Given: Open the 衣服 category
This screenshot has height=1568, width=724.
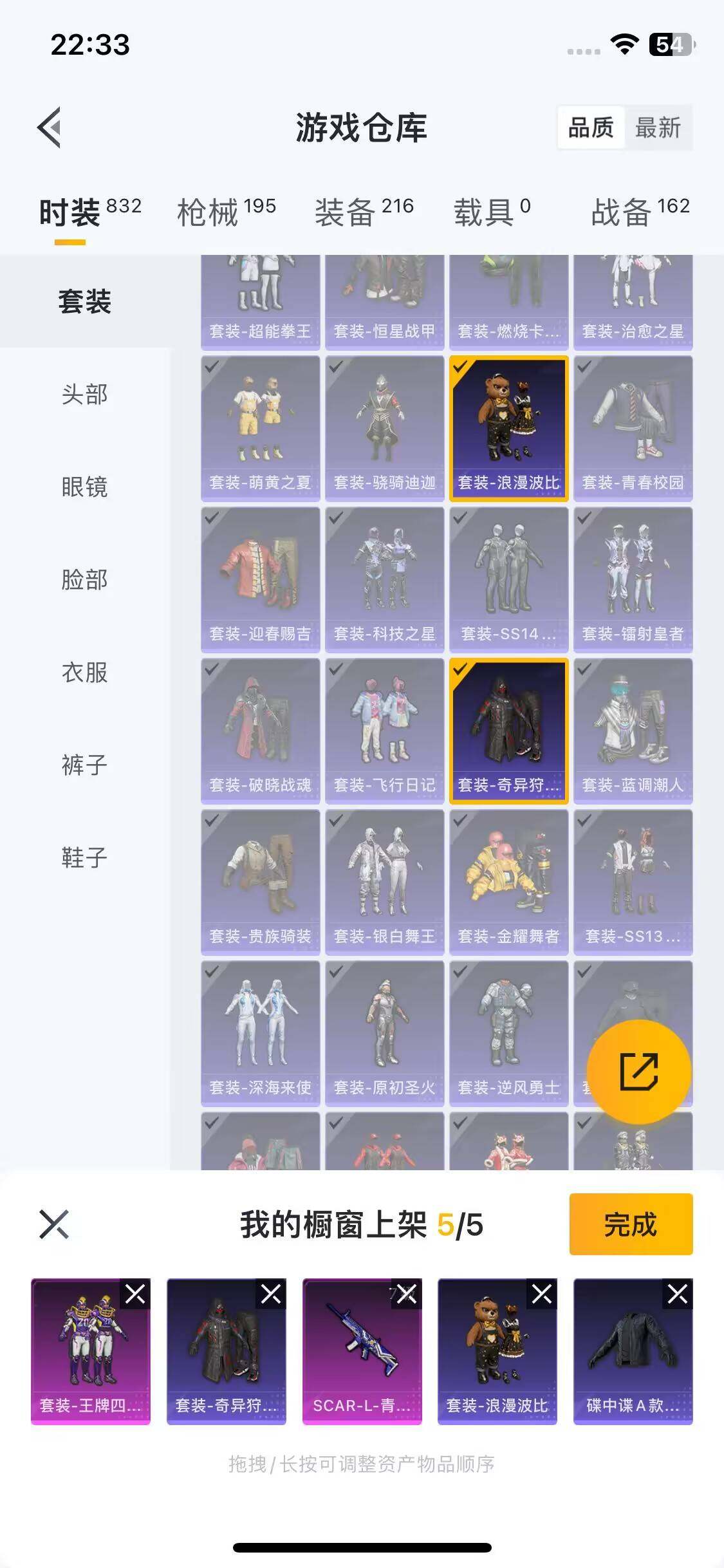Looking at the screenshot, I should click(84, 672).
